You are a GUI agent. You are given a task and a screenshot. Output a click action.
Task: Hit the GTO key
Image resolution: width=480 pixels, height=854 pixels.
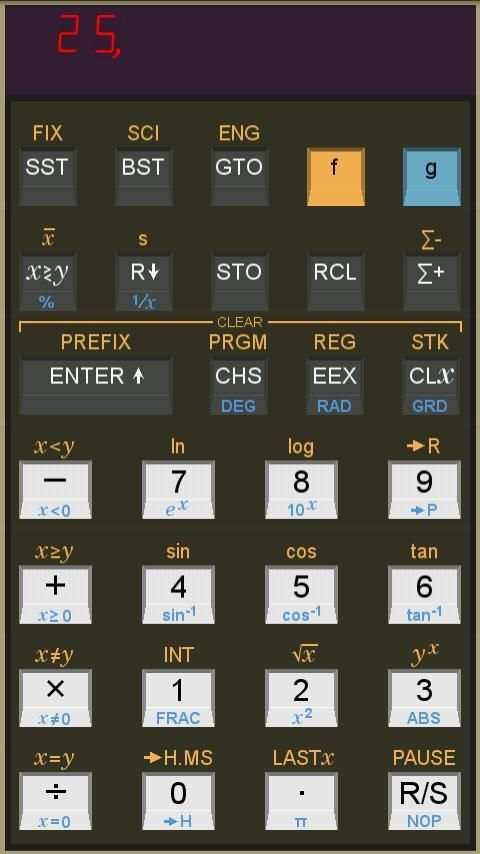(x=239, y=176)
